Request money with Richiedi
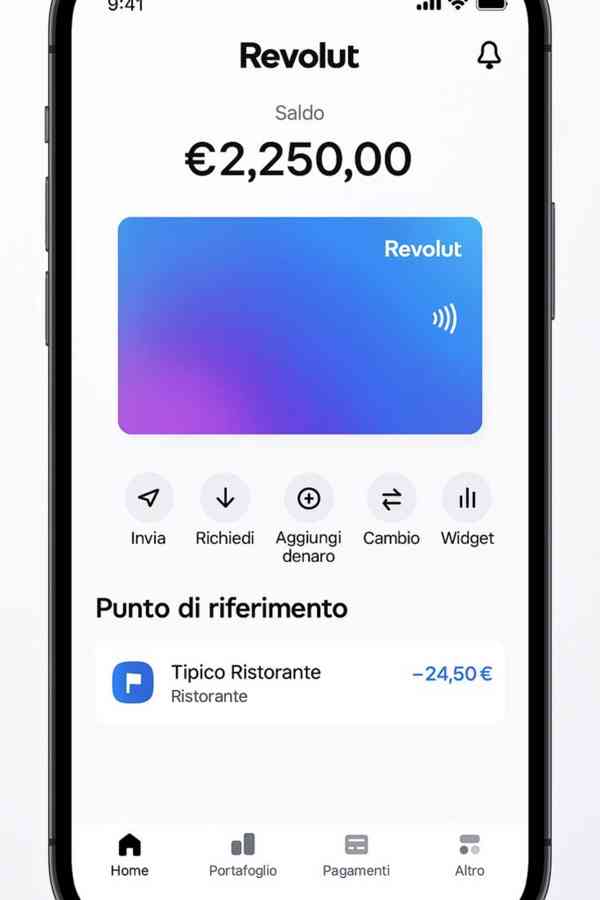Viewport: 600px width, 900px height. (x=225, y=498)
